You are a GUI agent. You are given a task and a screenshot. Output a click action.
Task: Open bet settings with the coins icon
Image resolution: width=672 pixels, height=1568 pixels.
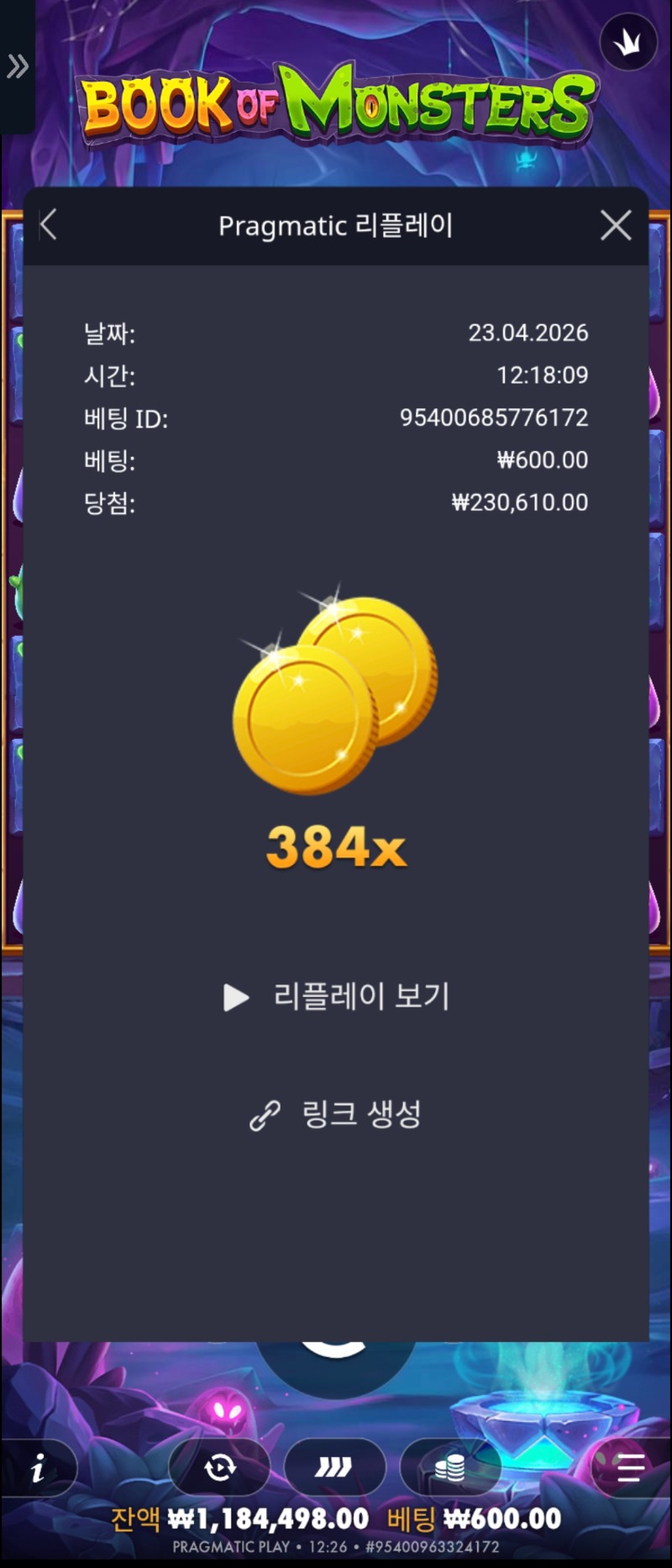(450, 1468)
